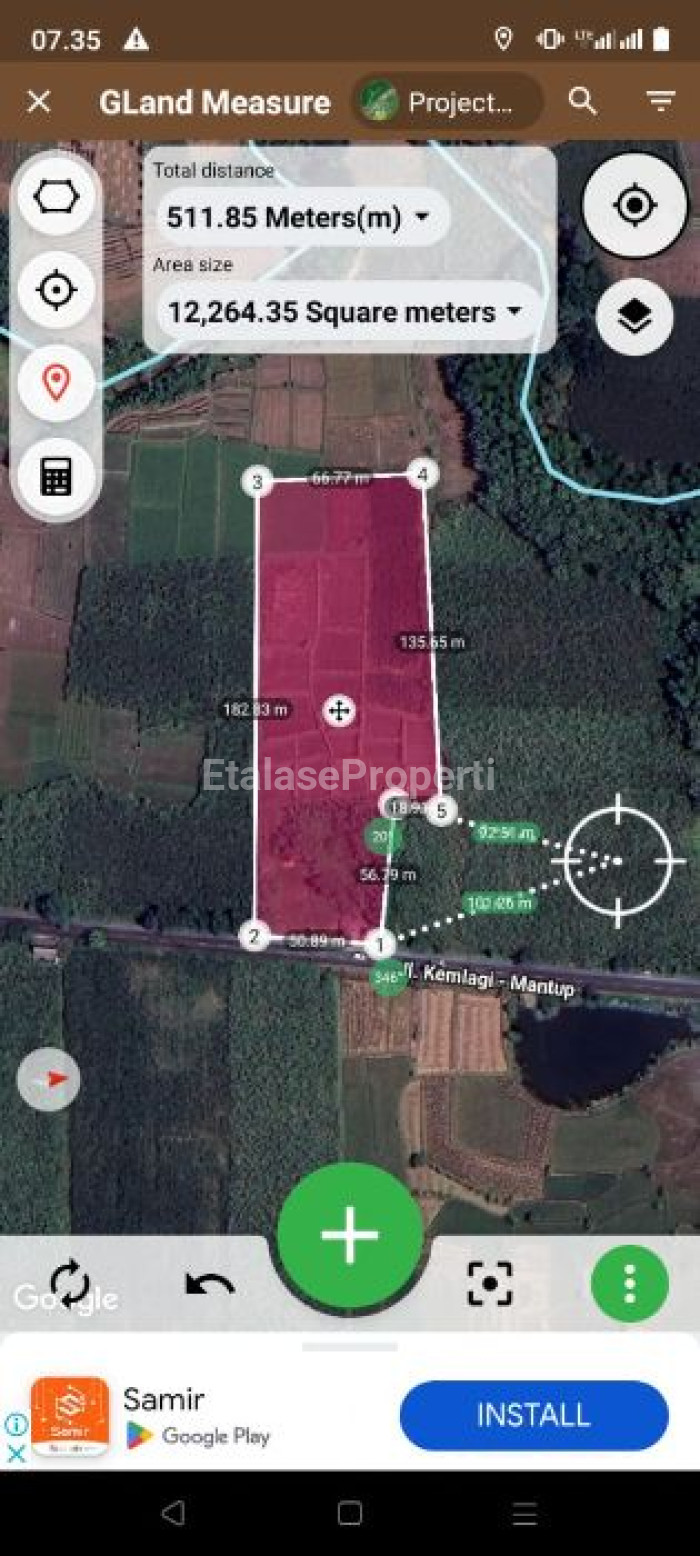Go back with the system back button
Image resolution: width=700 pixels, height=1556 pixels.
click(174, 1513)
